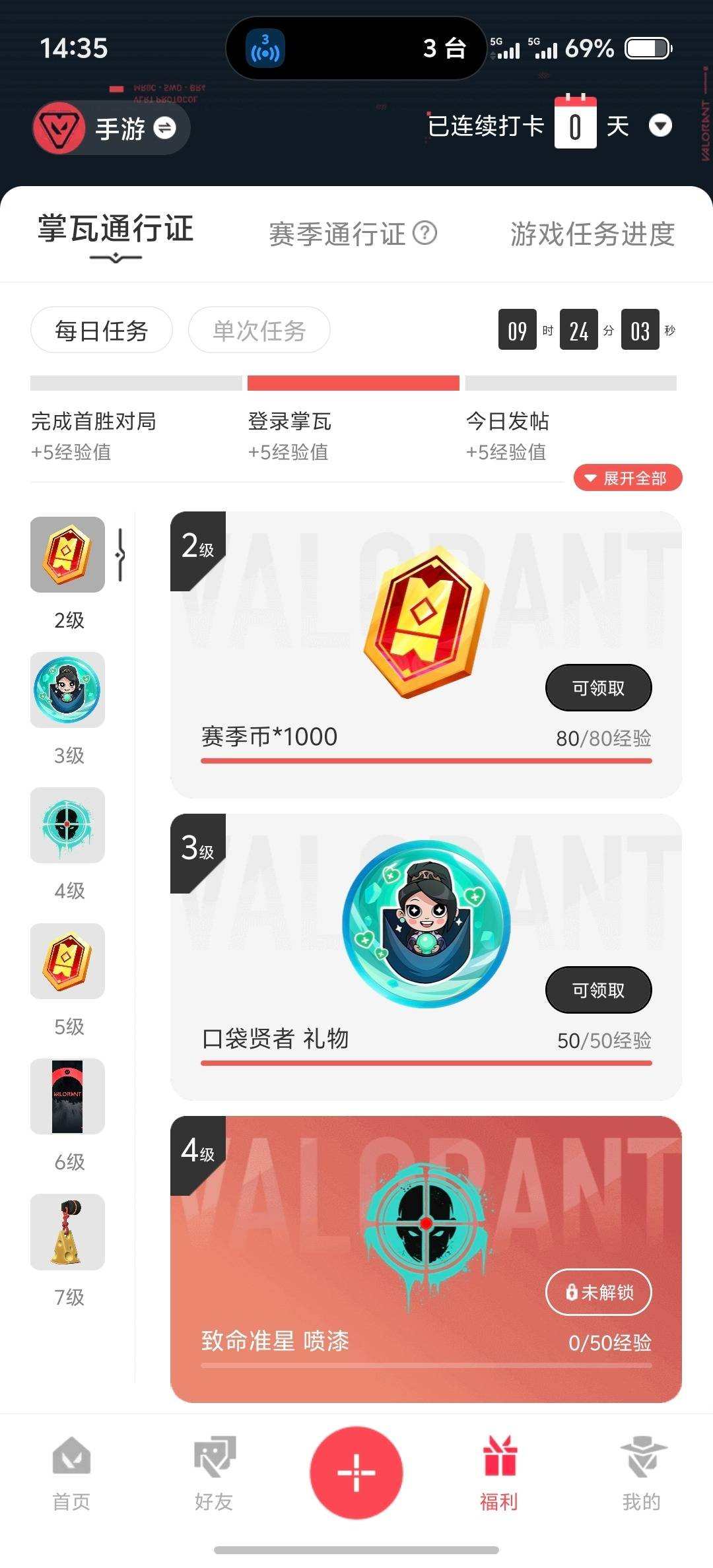713x1568 pixels.
Task: Select the 5级 level reward thumbnail
Action: (x=67, y=962)
